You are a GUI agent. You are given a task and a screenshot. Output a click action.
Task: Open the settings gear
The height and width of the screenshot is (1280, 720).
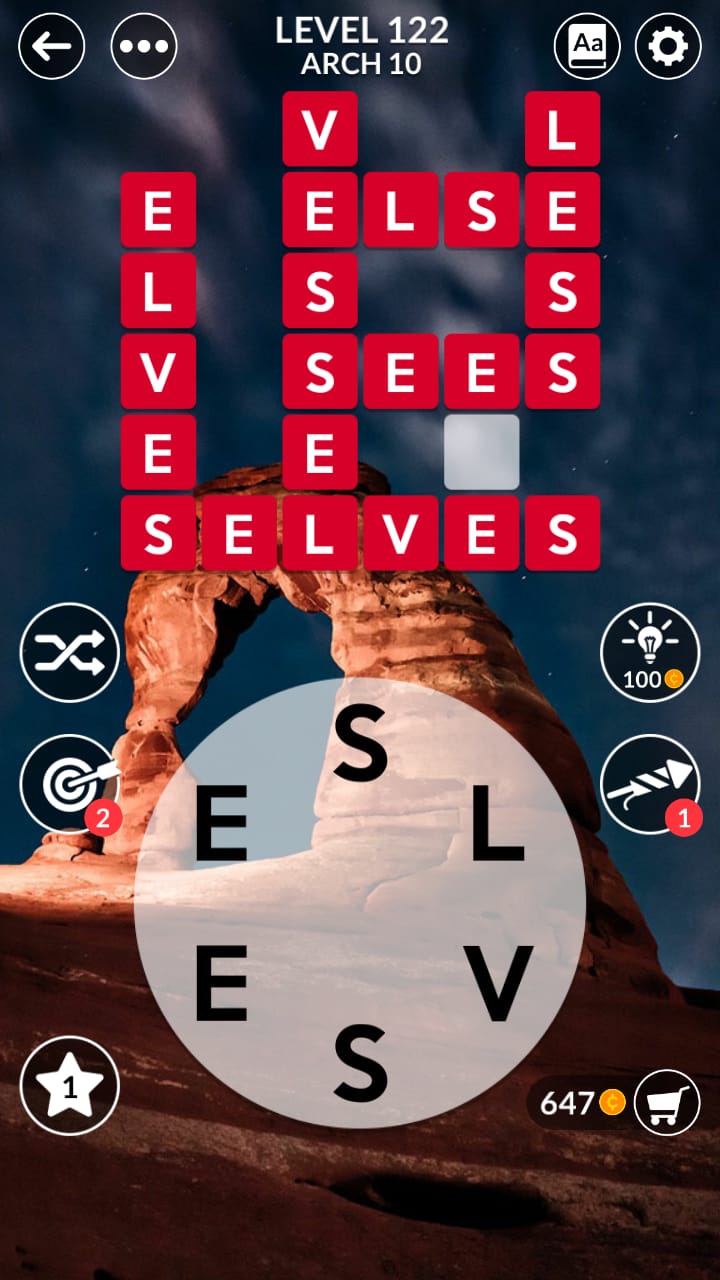click(x=668, y=46)
